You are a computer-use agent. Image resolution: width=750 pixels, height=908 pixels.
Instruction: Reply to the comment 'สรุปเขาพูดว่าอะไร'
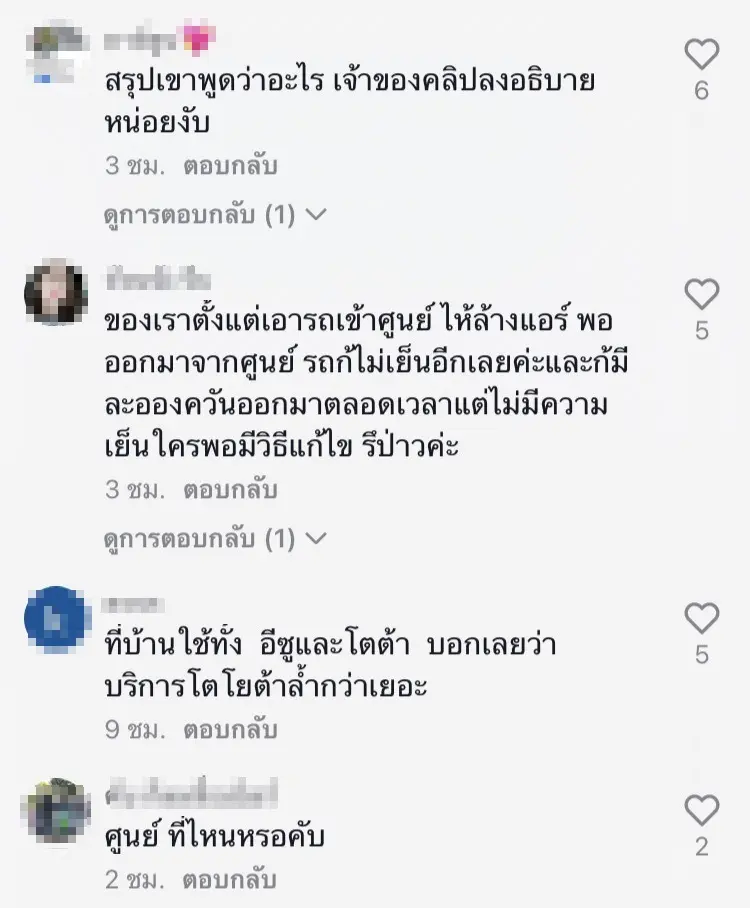pyautogui.click(x=230, y=166)
